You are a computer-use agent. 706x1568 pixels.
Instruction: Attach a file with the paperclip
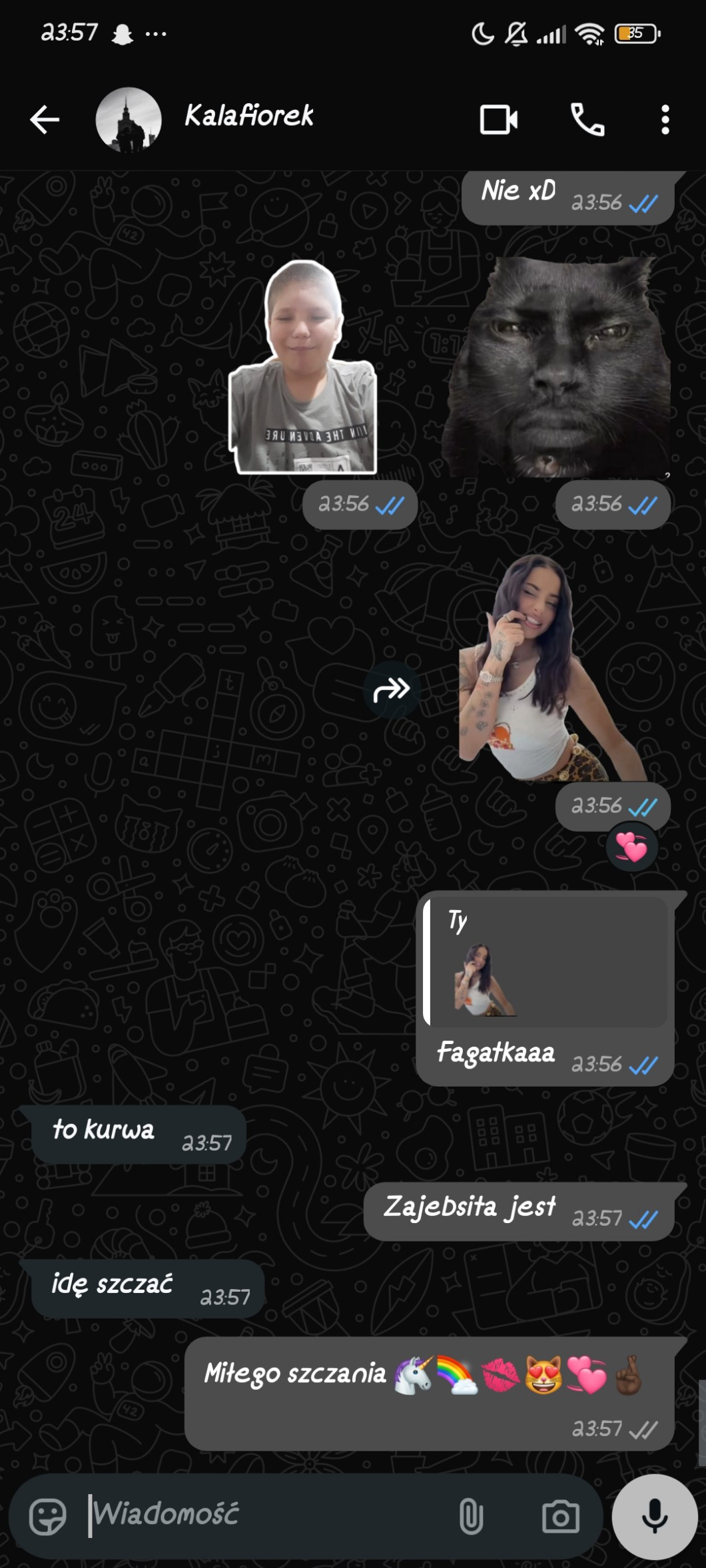click(471, 1517)
